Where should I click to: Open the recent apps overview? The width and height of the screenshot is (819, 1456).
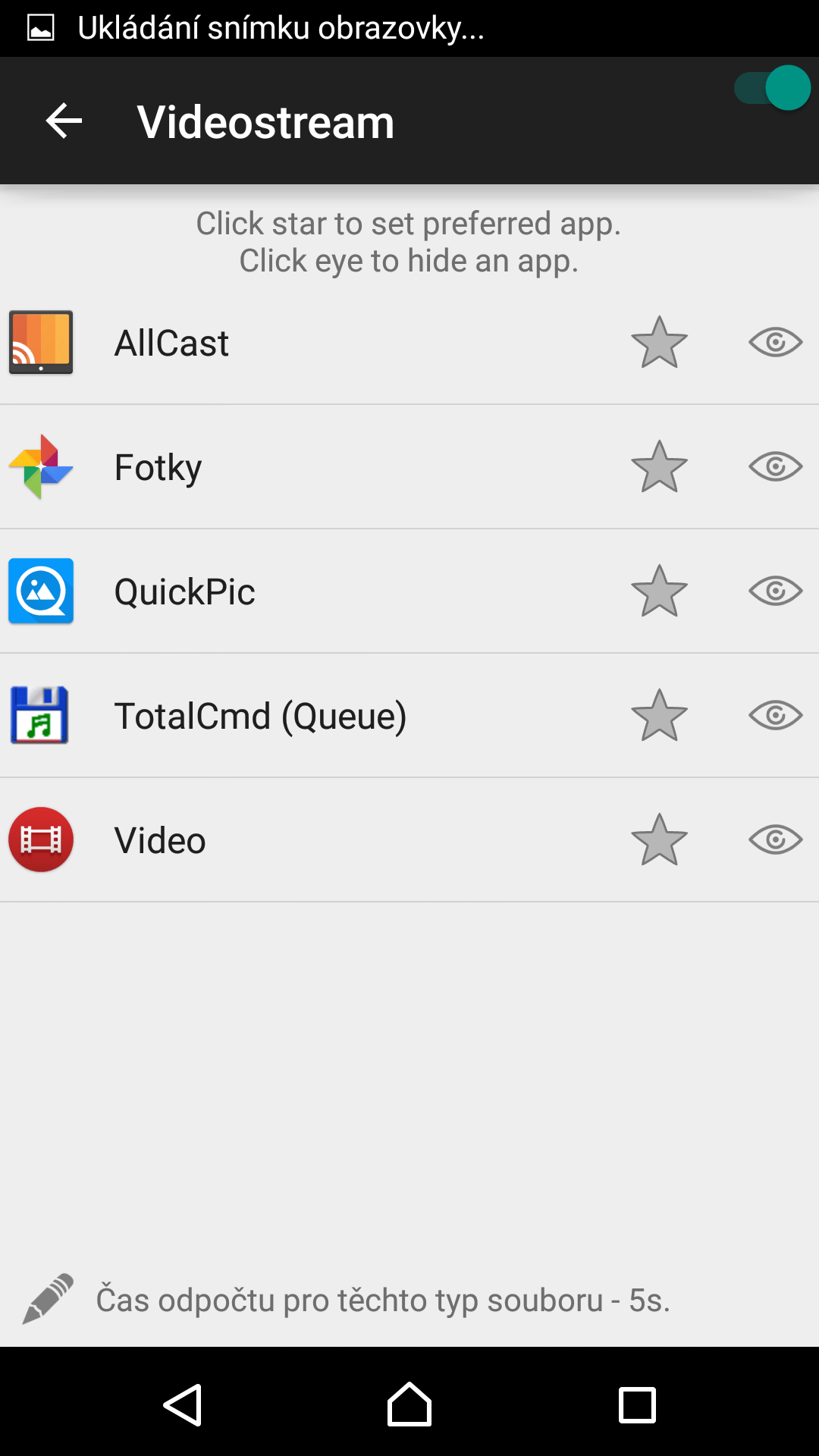point(637,1404)
